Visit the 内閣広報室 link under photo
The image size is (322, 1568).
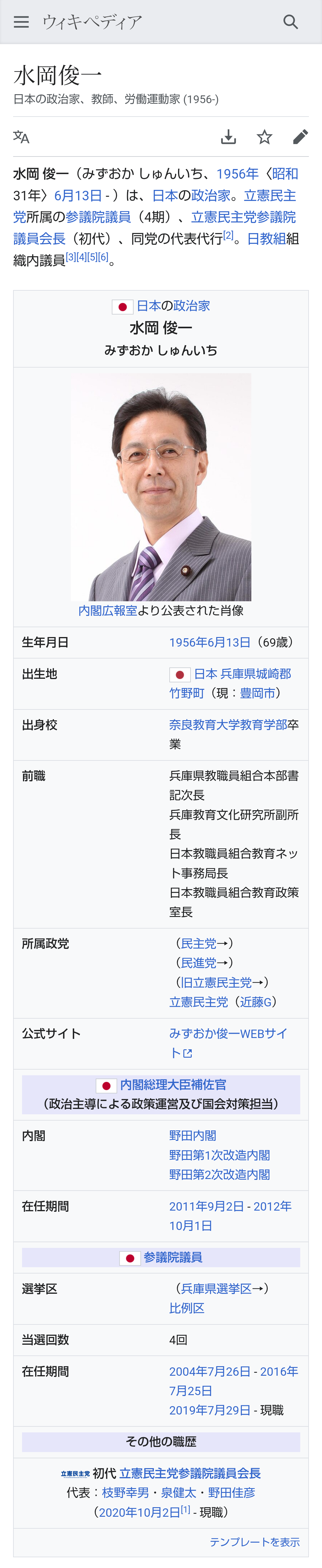click(x=108, y=611)
